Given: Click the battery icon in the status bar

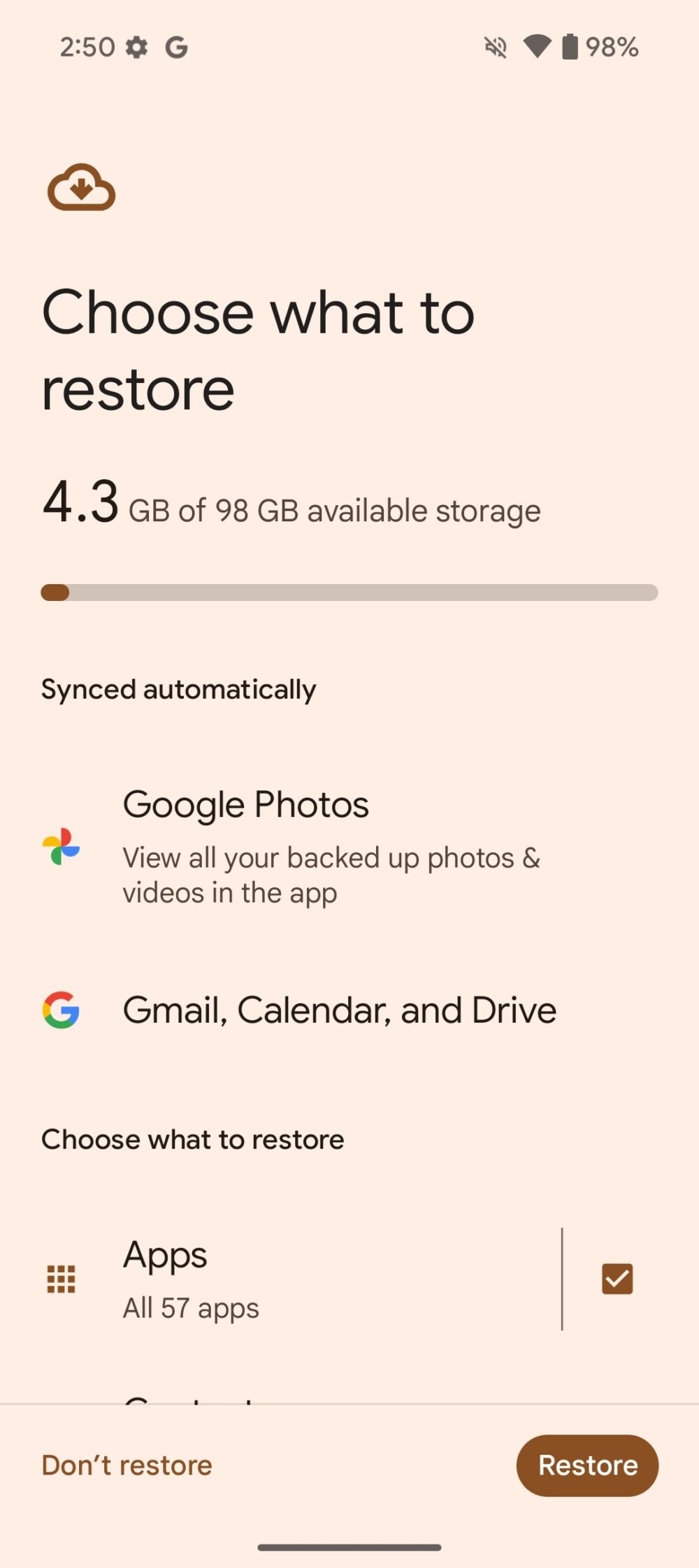Looking at the screenshot, I should tap(570, 46).
